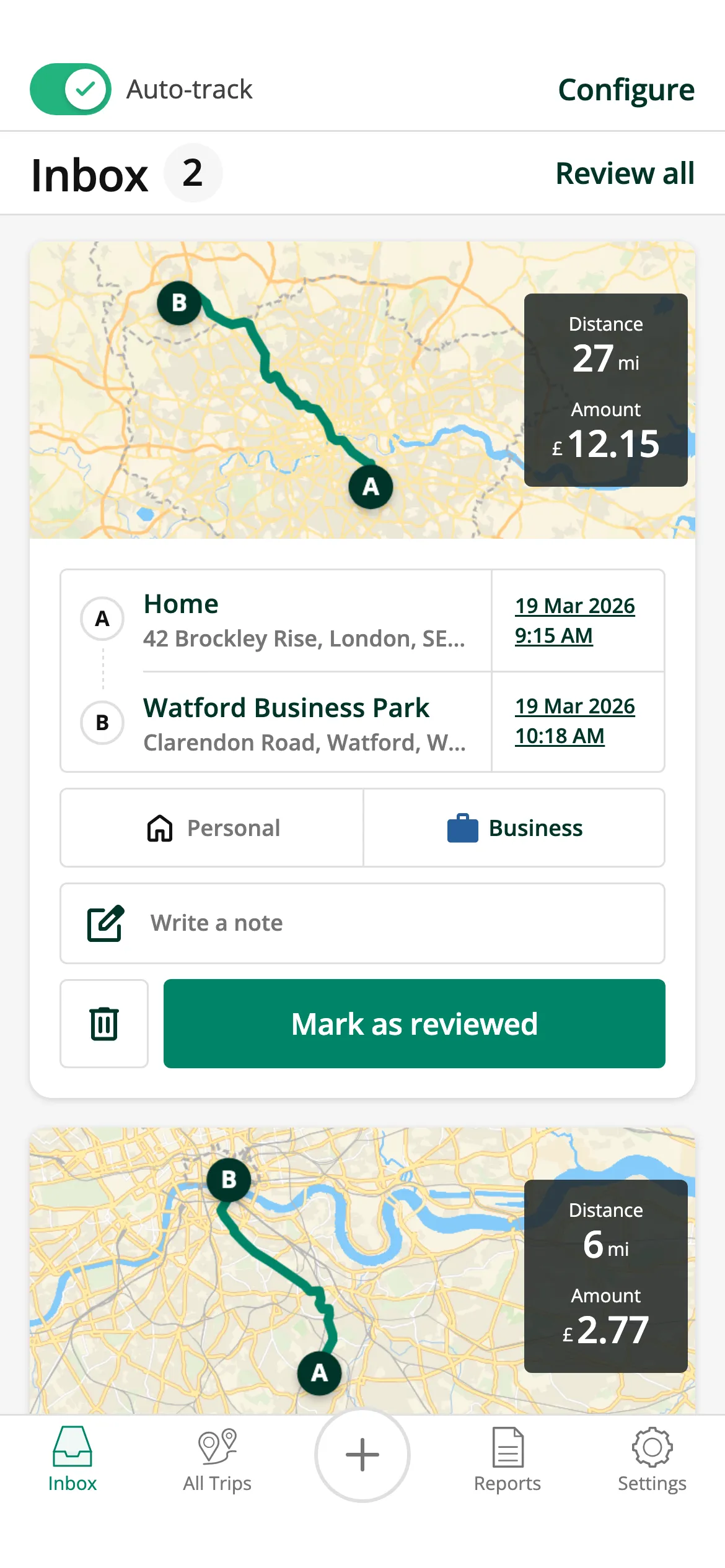Classify the trip as Personal

point(212,828)
